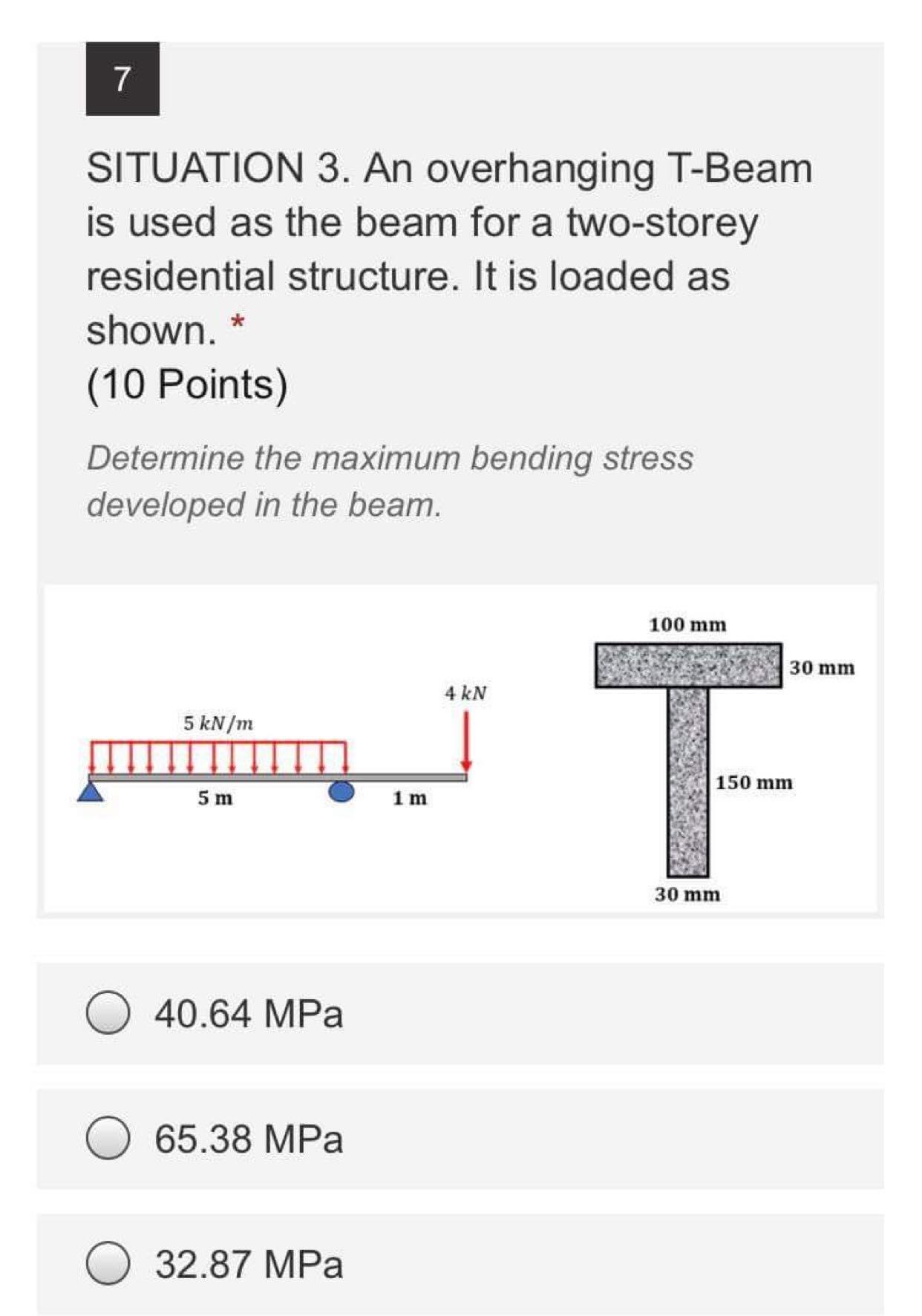
Task: Click the 100 mm dimension label
Action: click(x=687, y=625)
